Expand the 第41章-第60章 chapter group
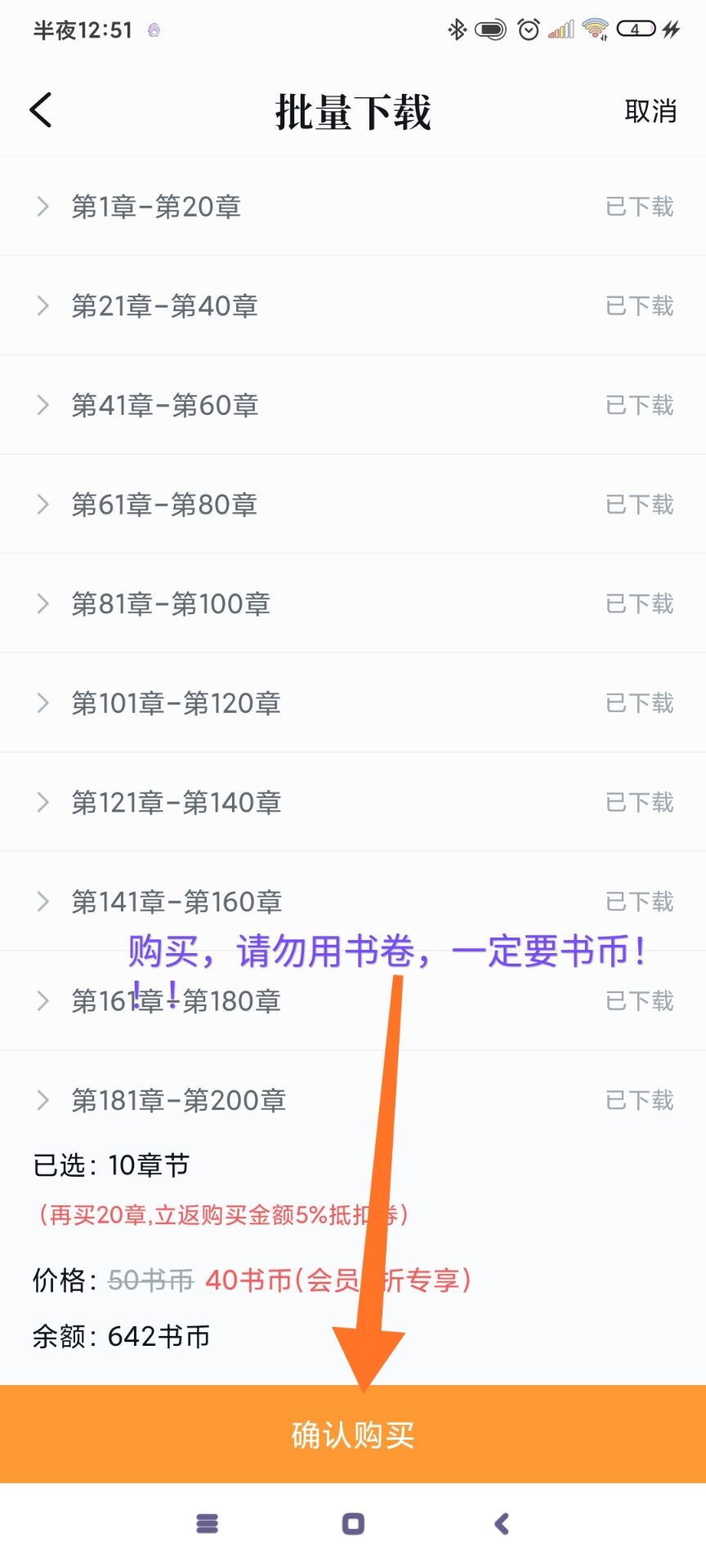The height and width of the screenshot is (1568, 706). [x=43, y=405]
